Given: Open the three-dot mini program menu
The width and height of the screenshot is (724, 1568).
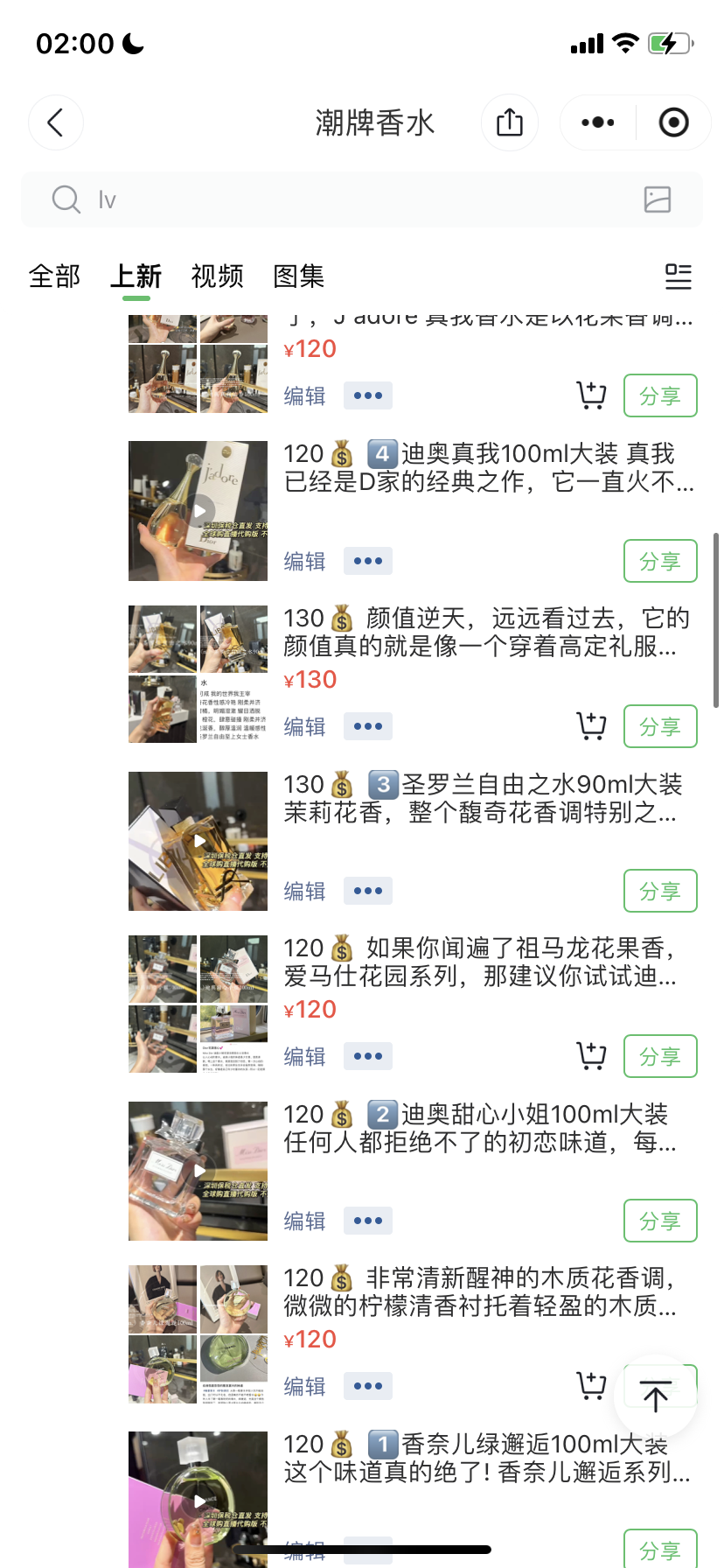Looking at the screenshot, I should coord(598,122).
